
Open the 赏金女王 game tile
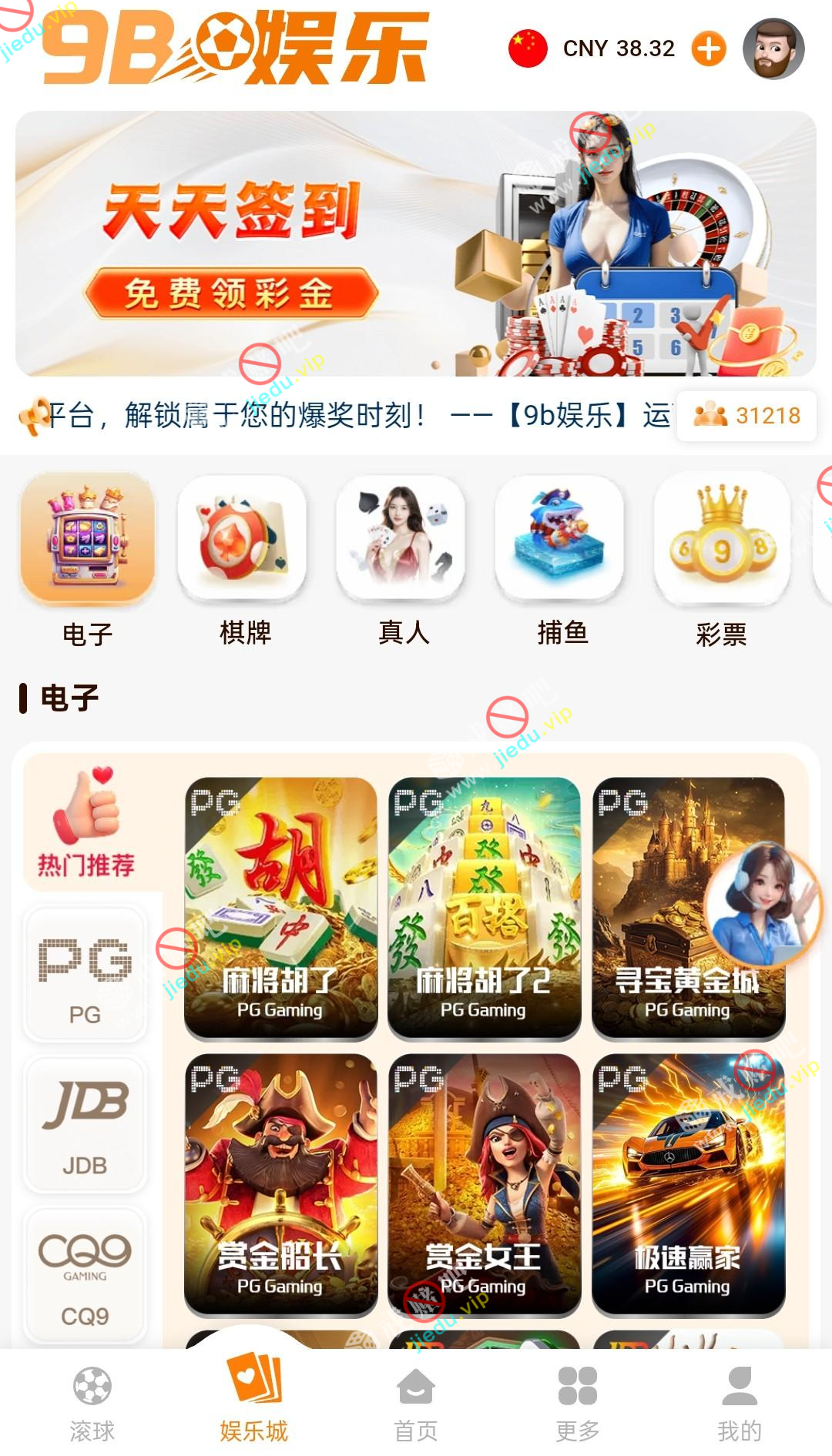coord(484,1184)
